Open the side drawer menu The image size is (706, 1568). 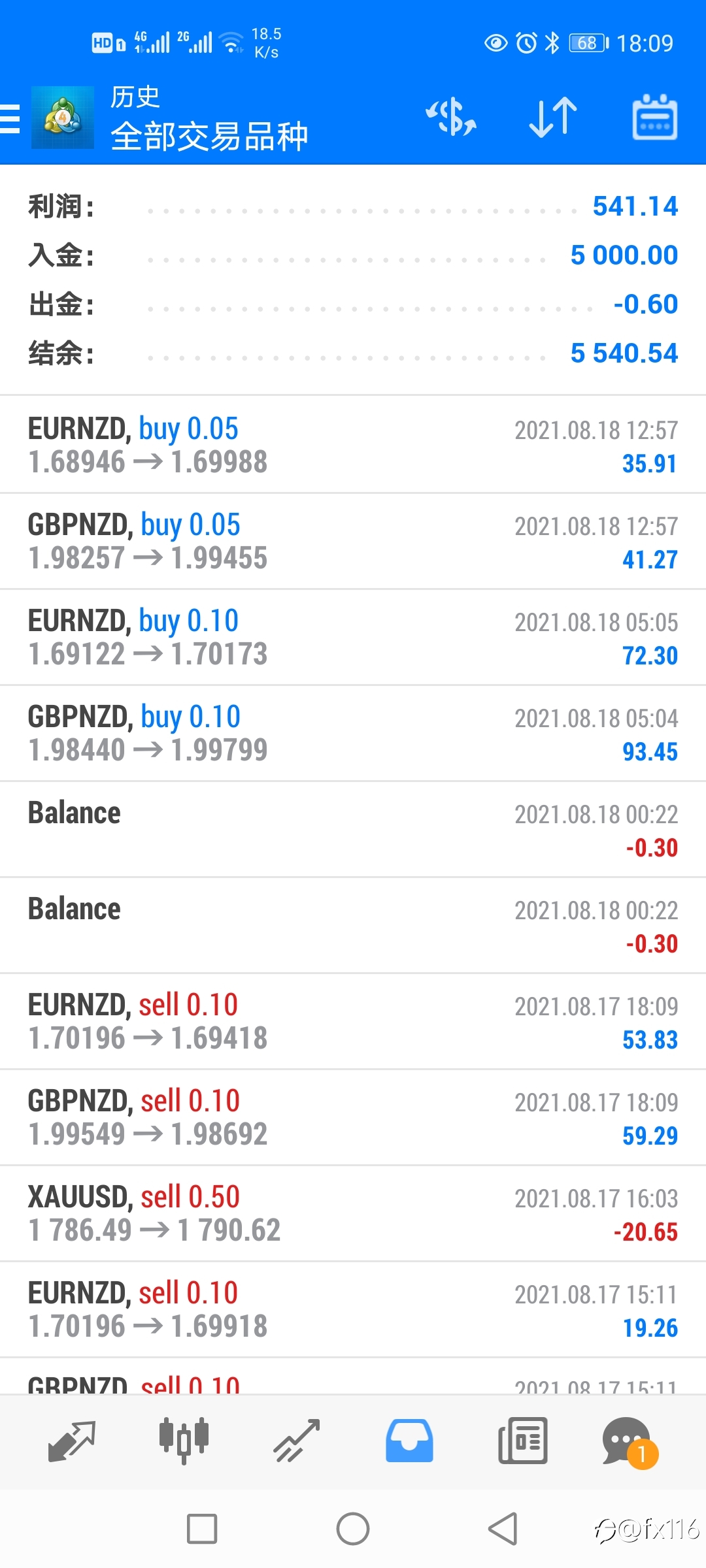pyautogui.click(x=10, y=119)
